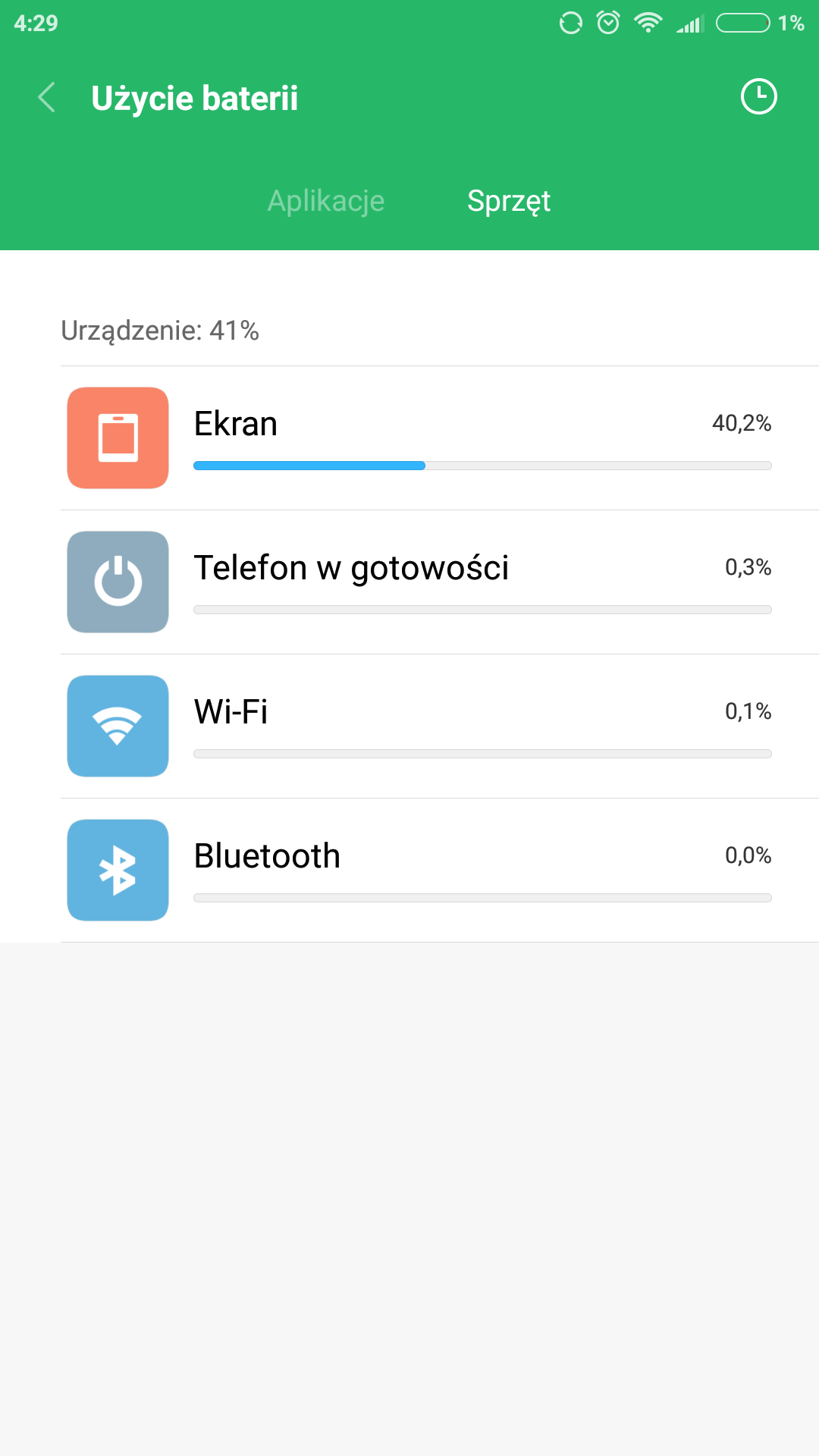The image size is (819, 1456).
Task: Open the battery history clock icon
Action: pyautogui.click(x=758, y=97)
